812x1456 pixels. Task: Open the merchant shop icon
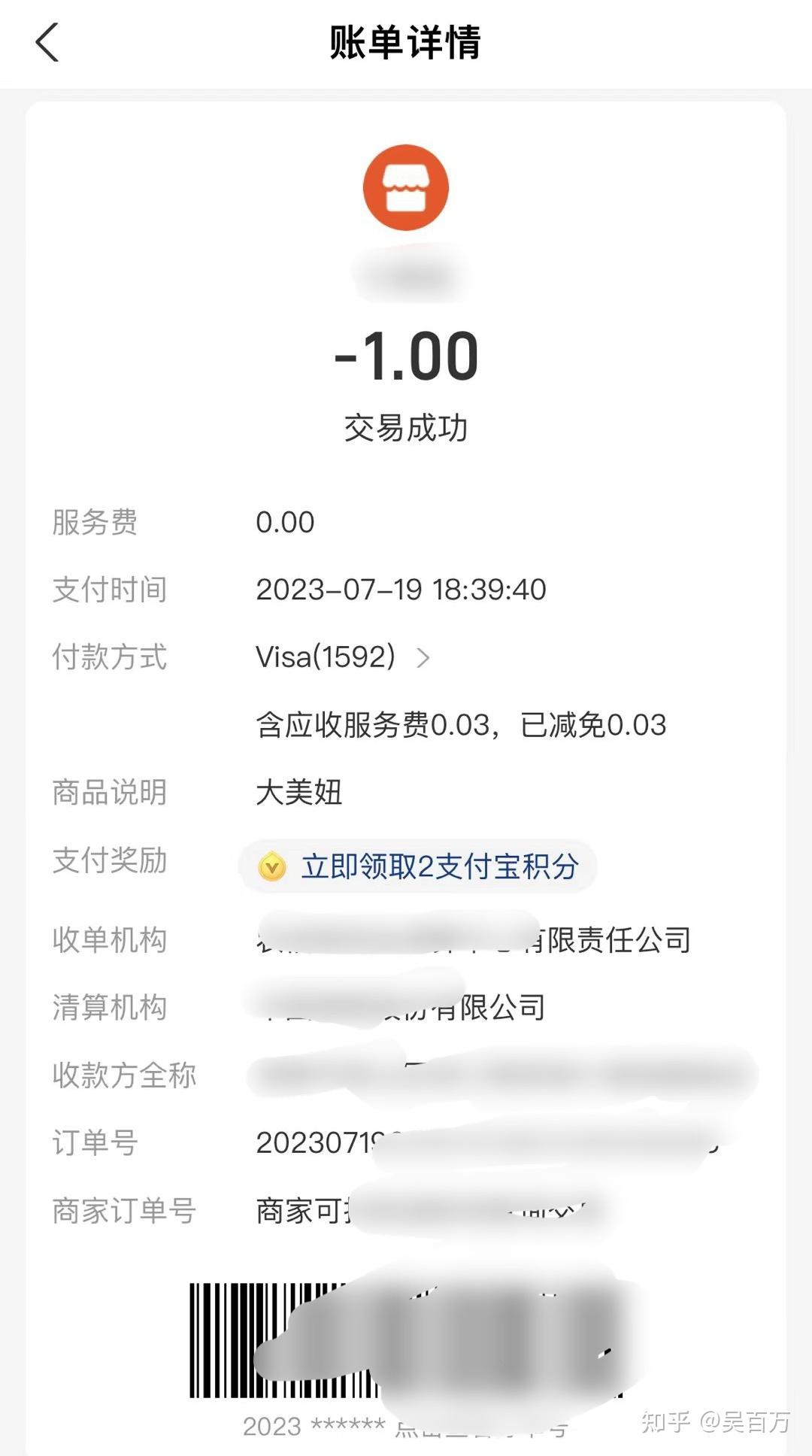pyautogui.click(x=406, y=188)
